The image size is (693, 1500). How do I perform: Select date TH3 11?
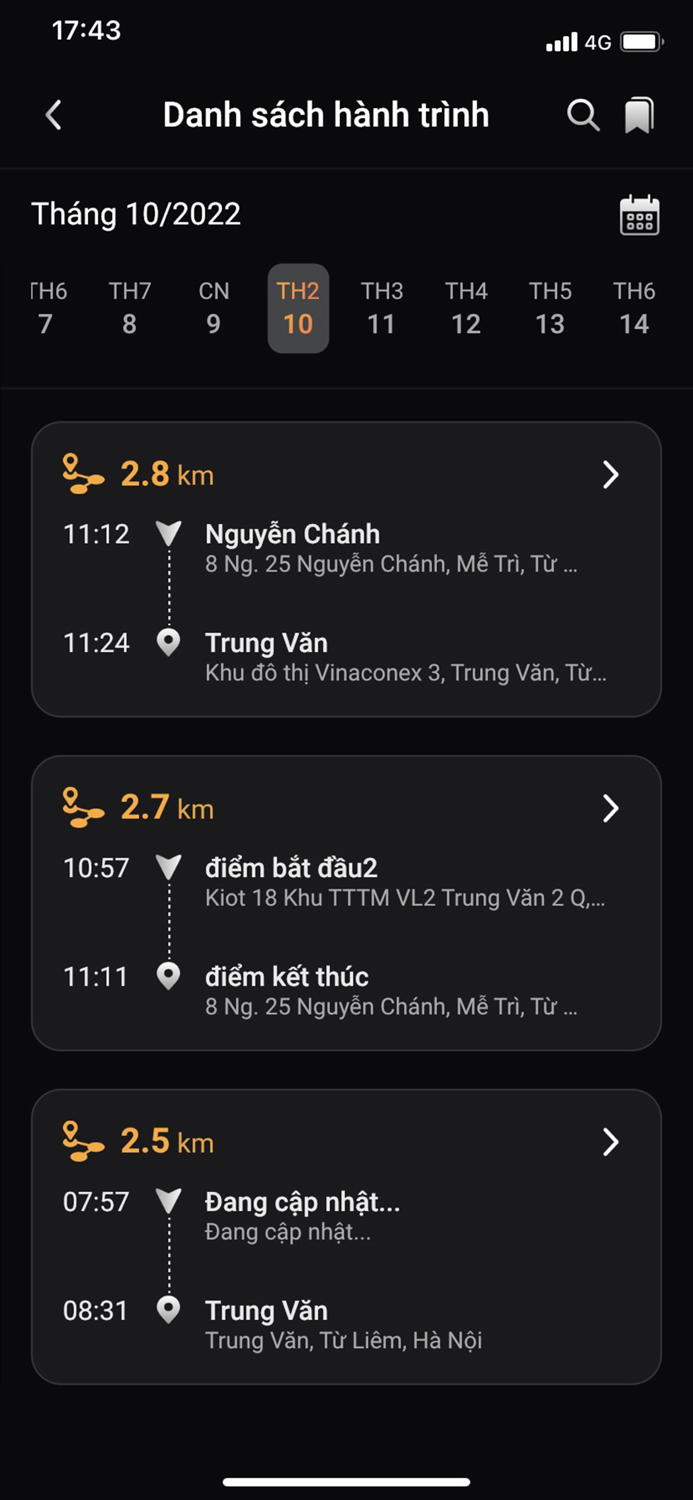click(382, 308)
